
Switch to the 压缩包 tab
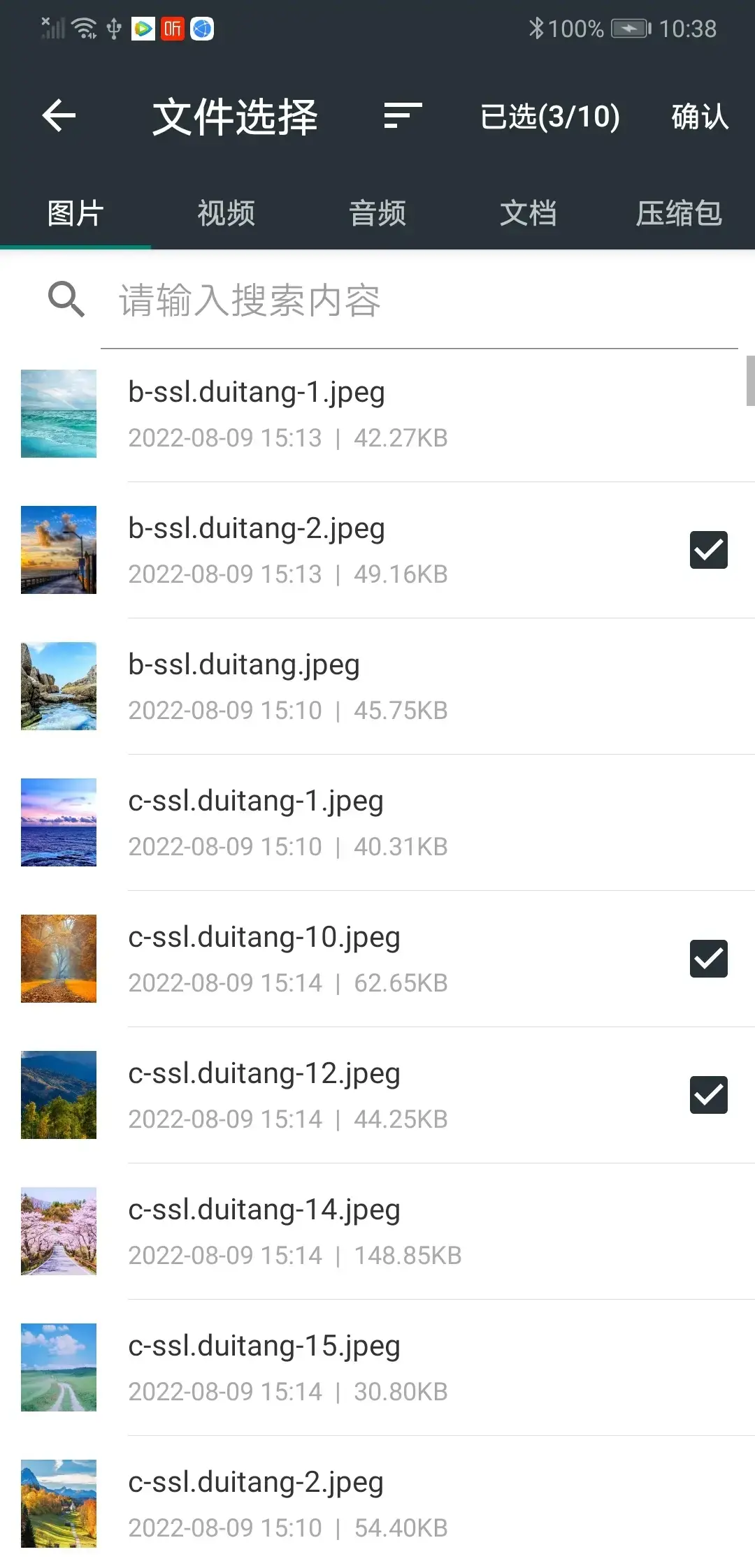click(679, 213)
